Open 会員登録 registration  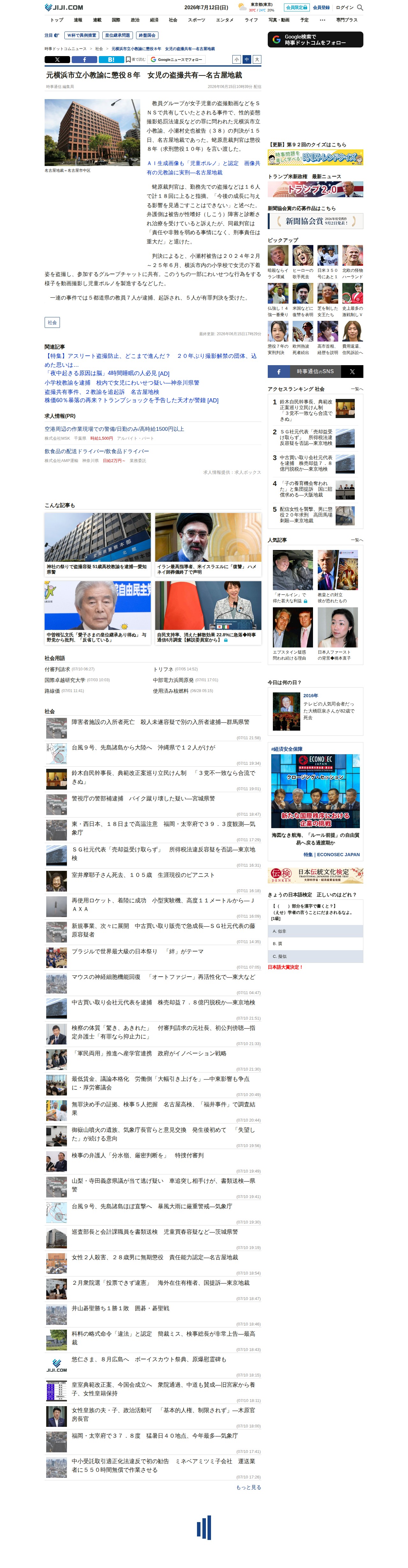(321, 7)
